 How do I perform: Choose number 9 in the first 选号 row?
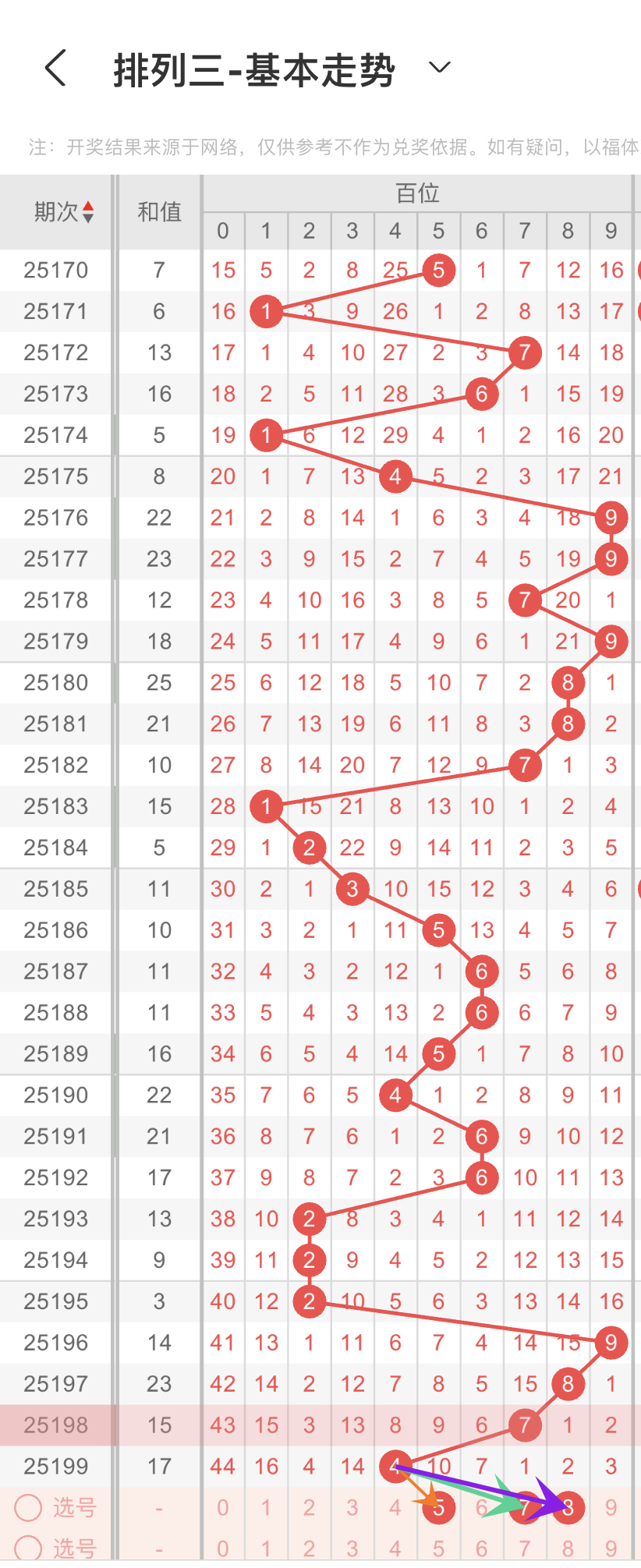coord(611,1507)
